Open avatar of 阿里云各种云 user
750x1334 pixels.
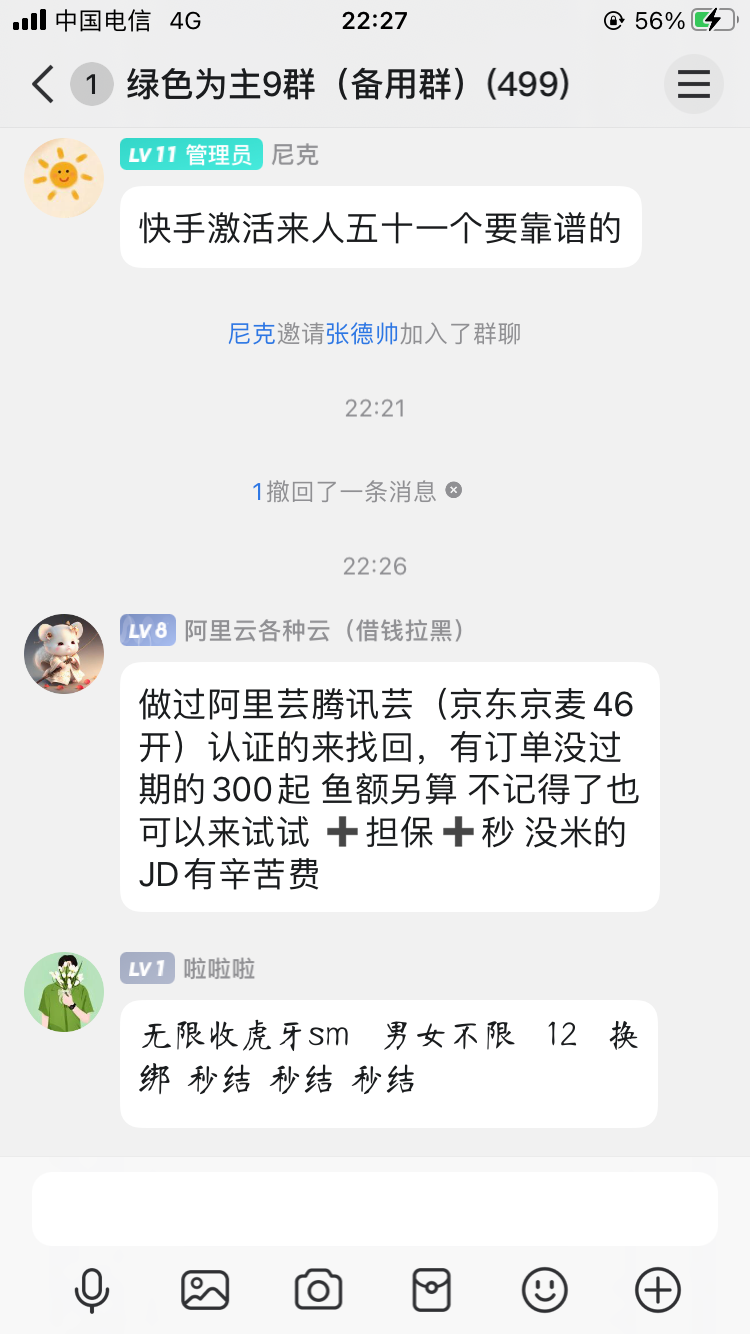coord(64,654)
